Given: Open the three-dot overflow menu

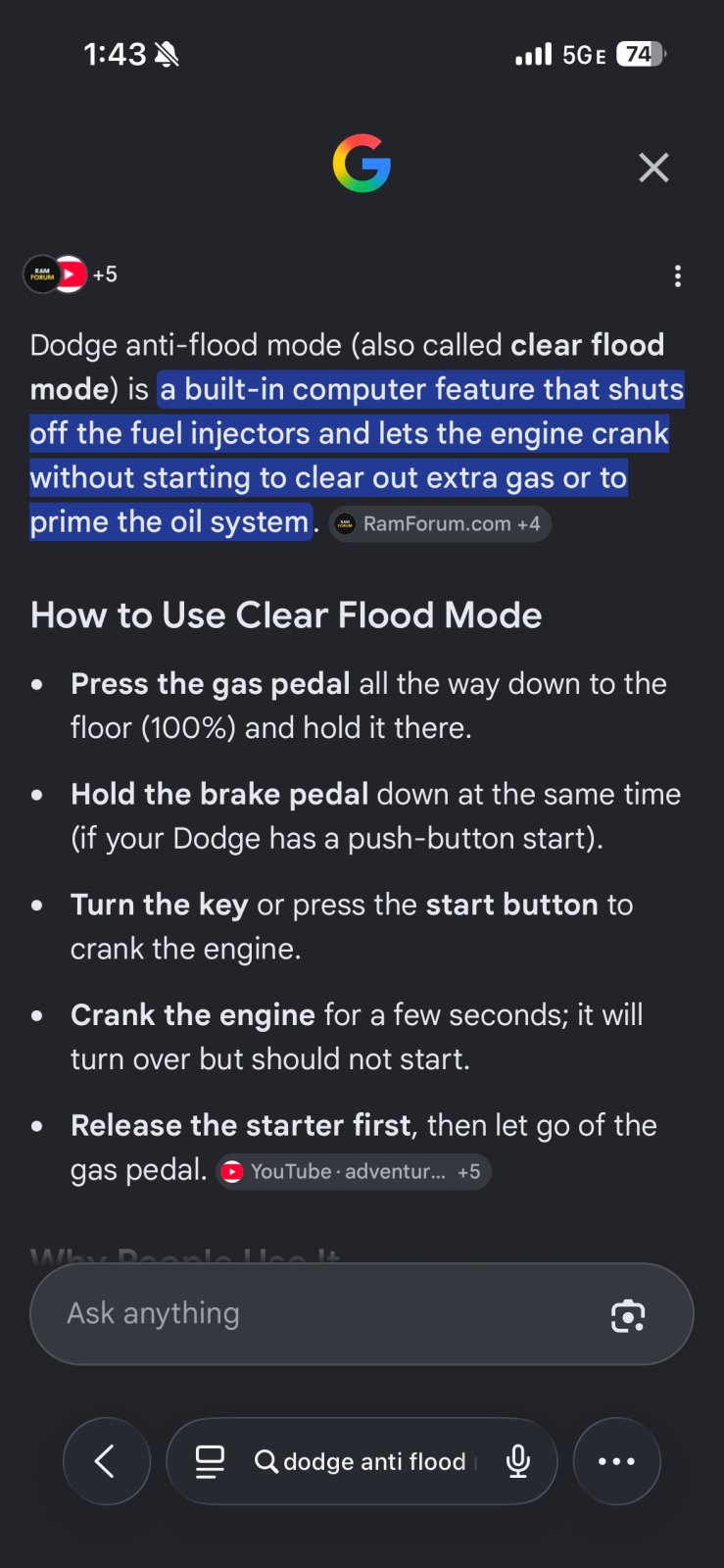Looking at the screenshot, I should [677, 276].
